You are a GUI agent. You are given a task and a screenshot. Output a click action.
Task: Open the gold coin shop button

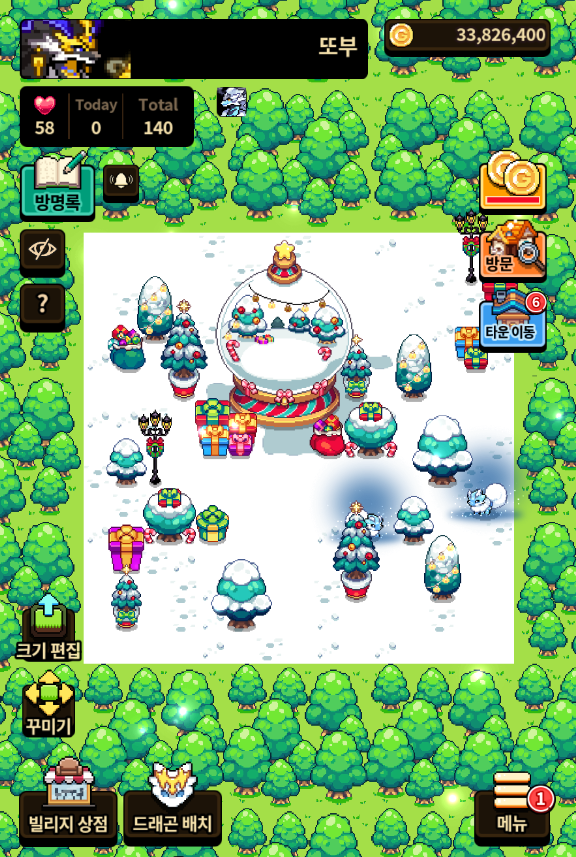[x=513, y=181]
